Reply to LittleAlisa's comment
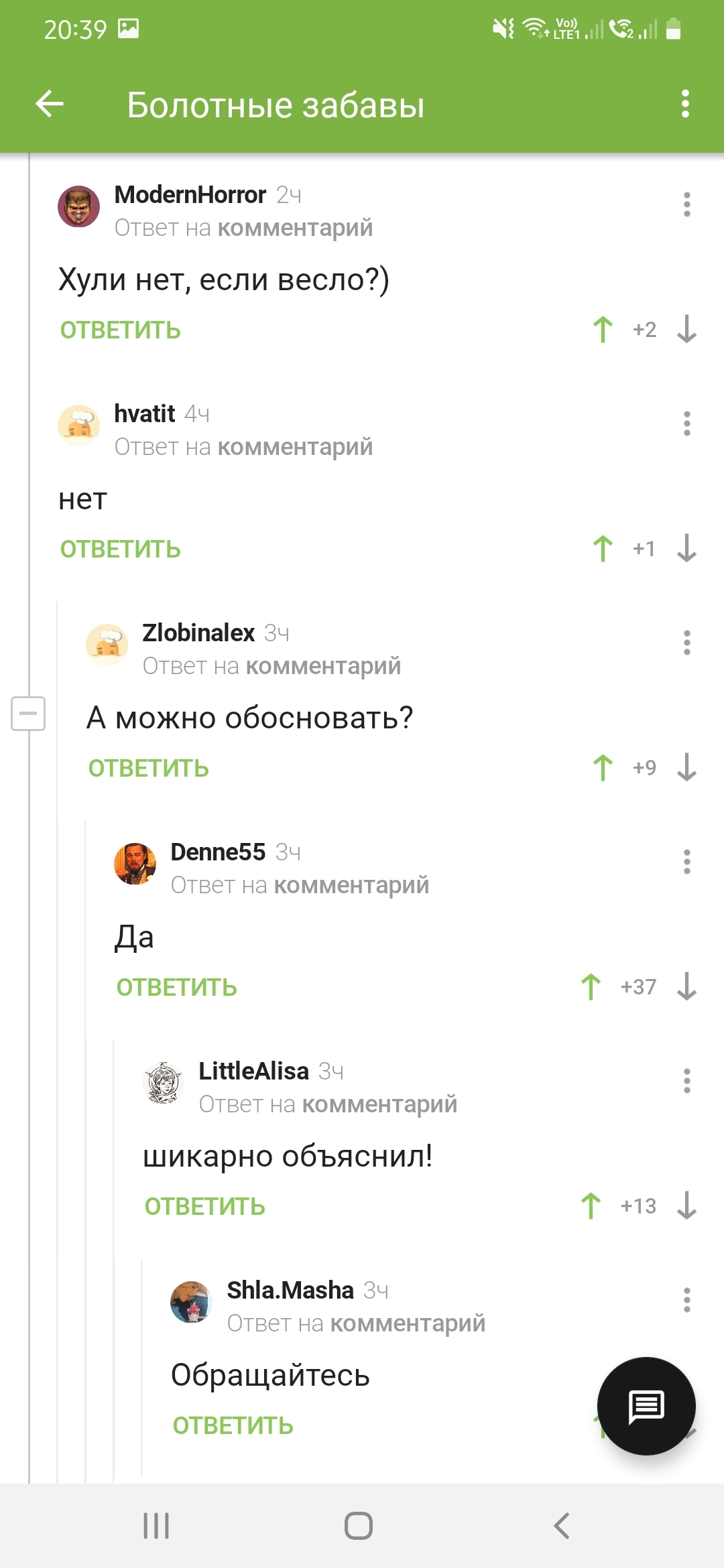Image resolution: width=724 pixels, height=1568 pixels. (x=205, y=1207)
